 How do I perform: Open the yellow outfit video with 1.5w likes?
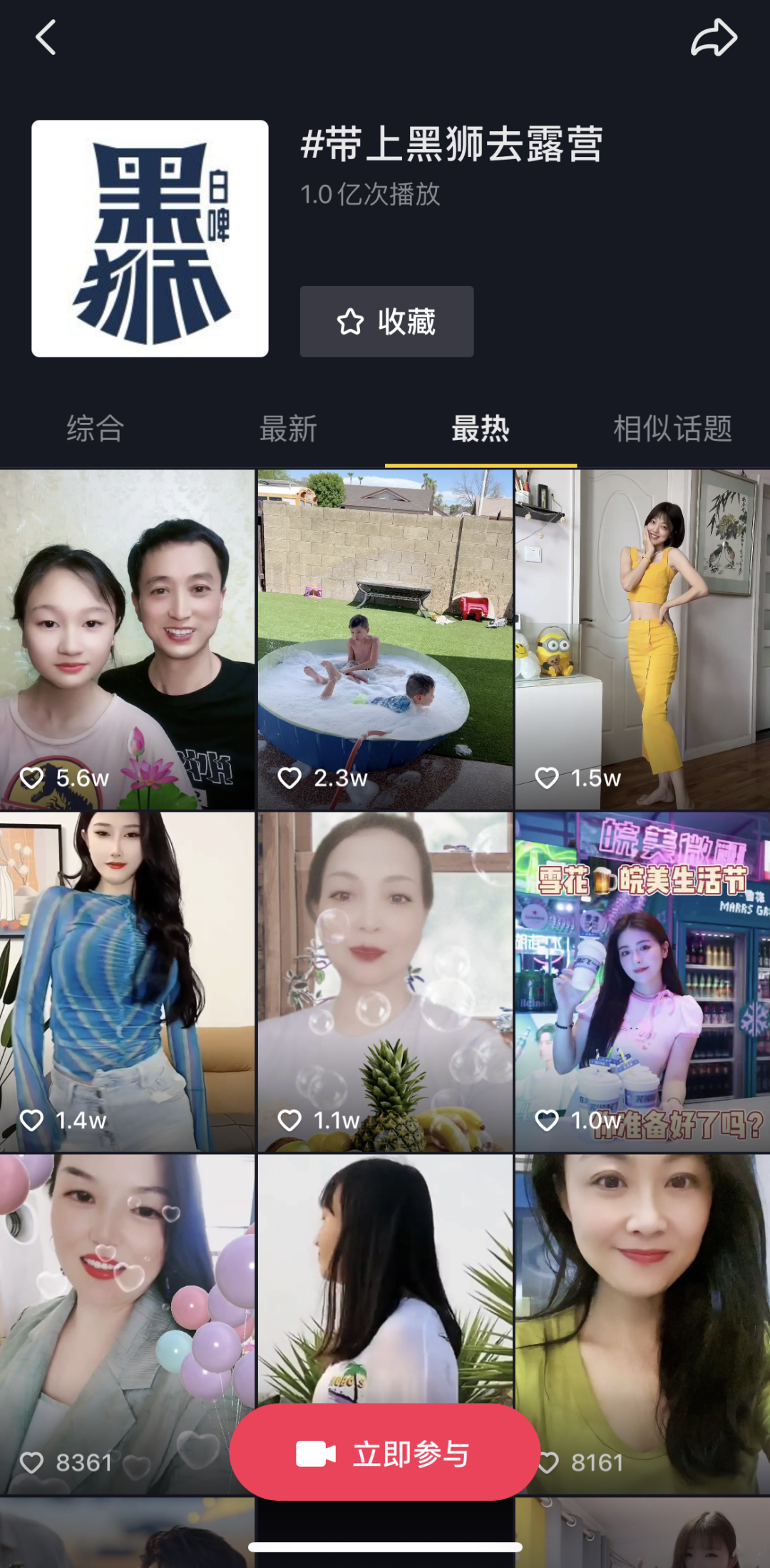642,638
